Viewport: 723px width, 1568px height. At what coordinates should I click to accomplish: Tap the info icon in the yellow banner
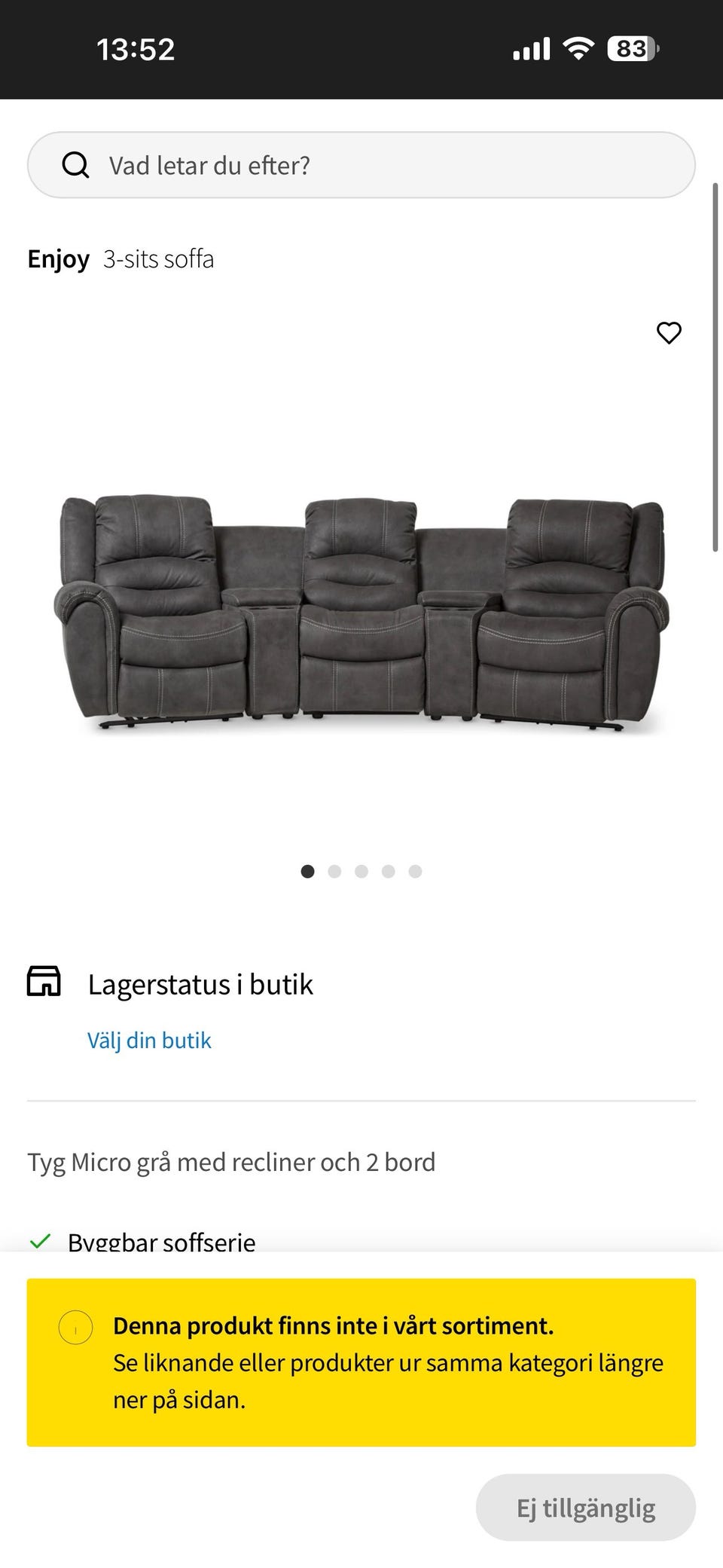[76, 1326]
